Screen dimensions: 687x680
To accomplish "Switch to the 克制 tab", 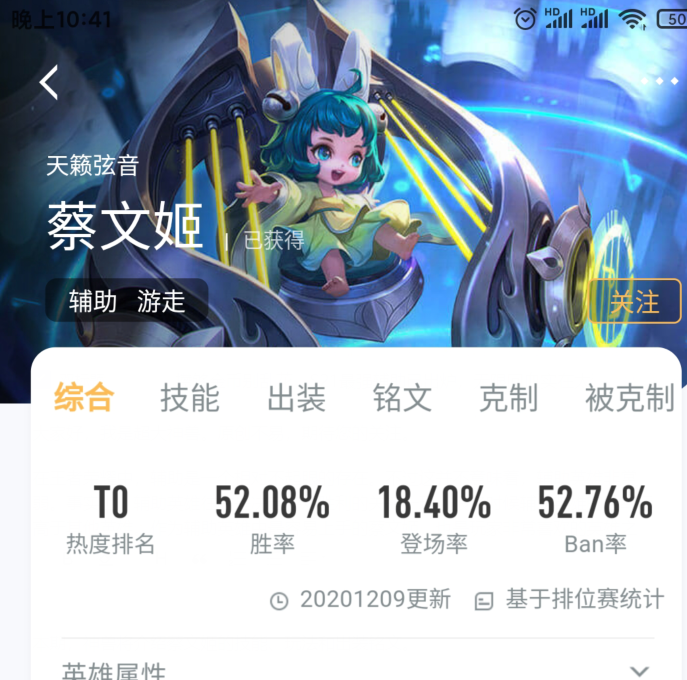I will [x=508, y=398].
